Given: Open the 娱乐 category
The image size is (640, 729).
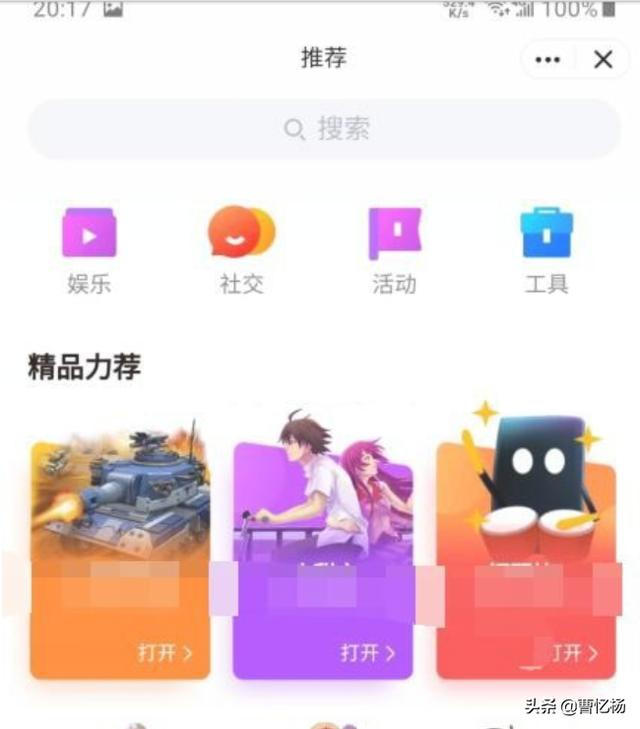Looking at the screenshot, I should [89, 250].
